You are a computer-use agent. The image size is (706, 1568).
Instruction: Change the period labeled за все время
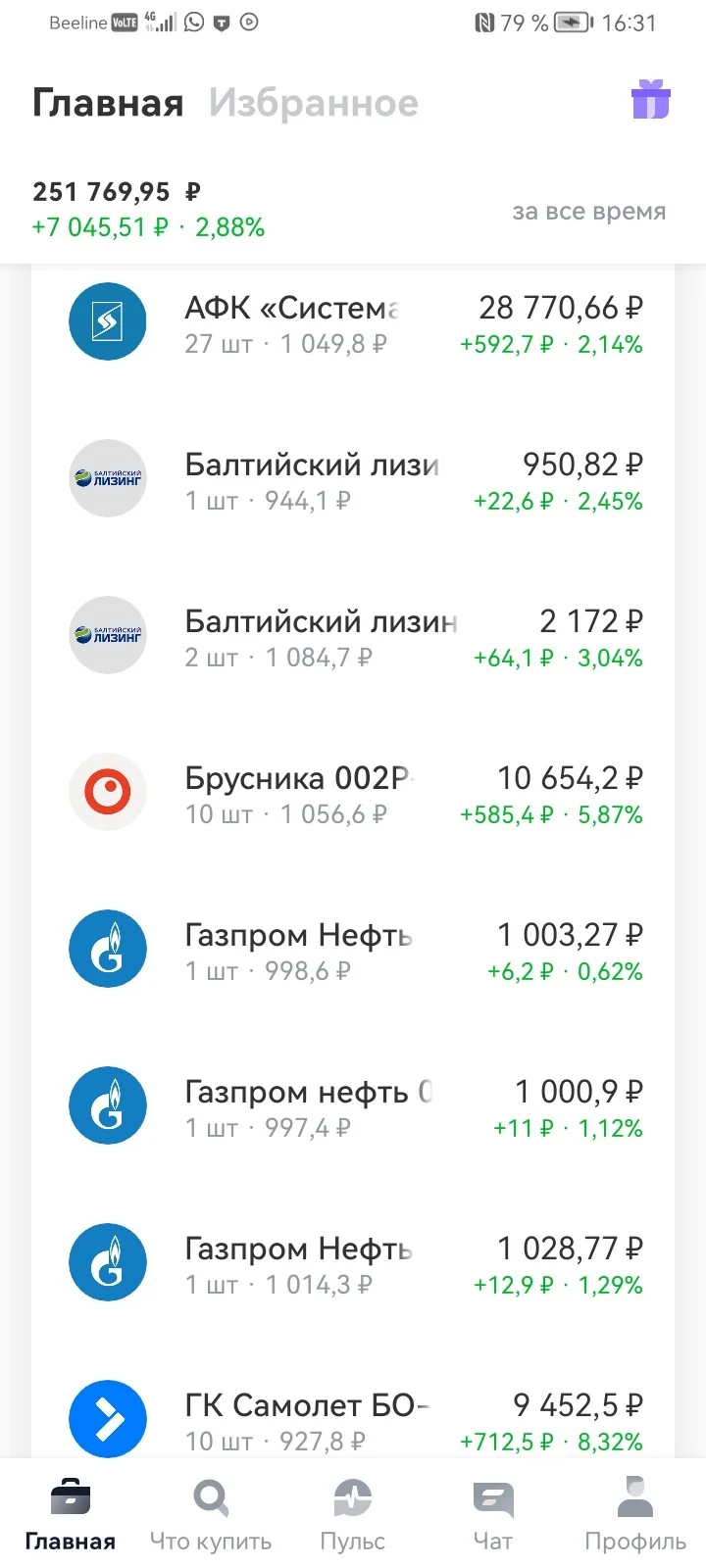point(589,211)
